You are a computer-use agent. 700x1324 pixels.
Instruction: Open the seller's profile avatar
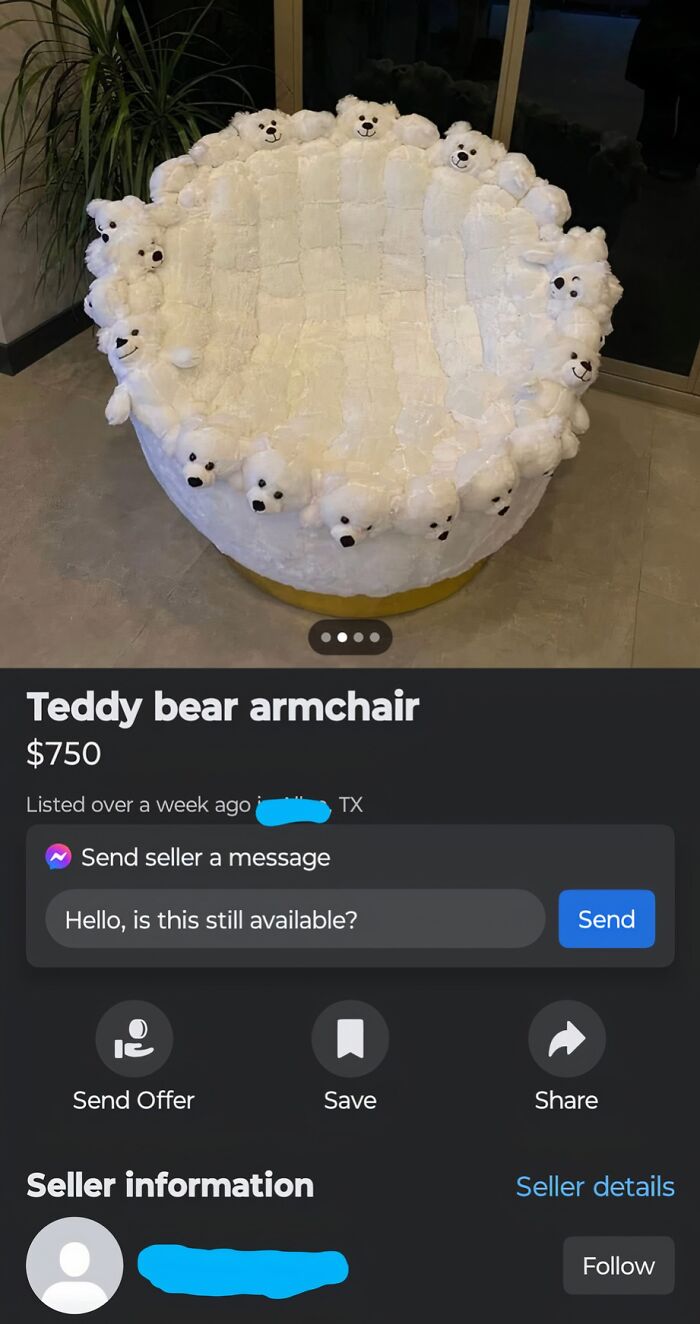(x=74, y=1266)
